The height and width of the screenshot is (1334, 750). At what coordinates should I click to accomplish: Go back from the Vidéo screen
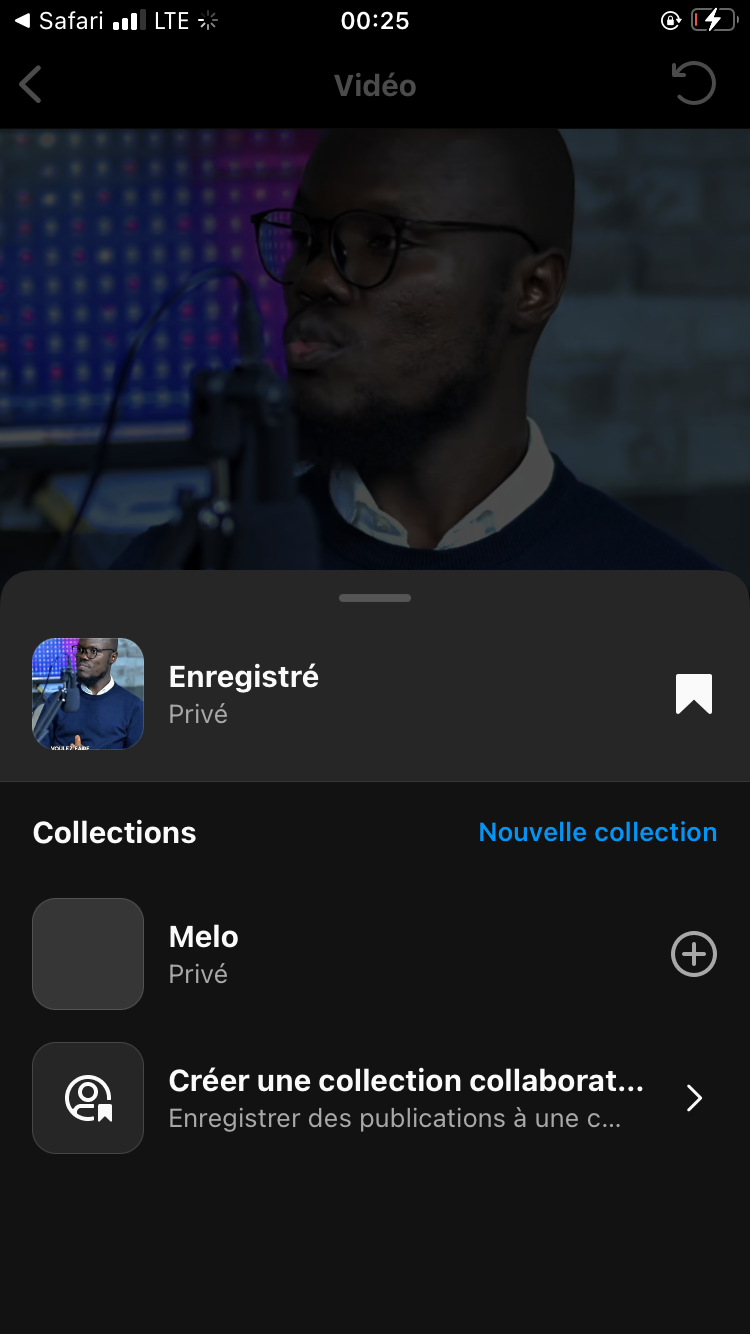click(31, 85)
